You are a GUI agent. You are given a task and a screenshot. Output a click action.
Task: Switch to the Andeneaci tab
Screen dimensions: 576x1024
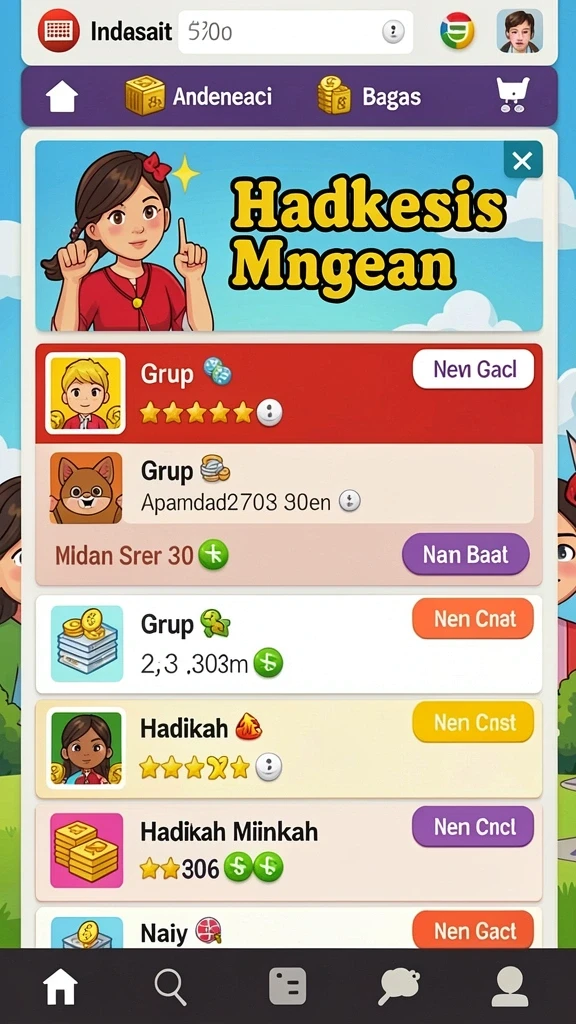[199, 97]
